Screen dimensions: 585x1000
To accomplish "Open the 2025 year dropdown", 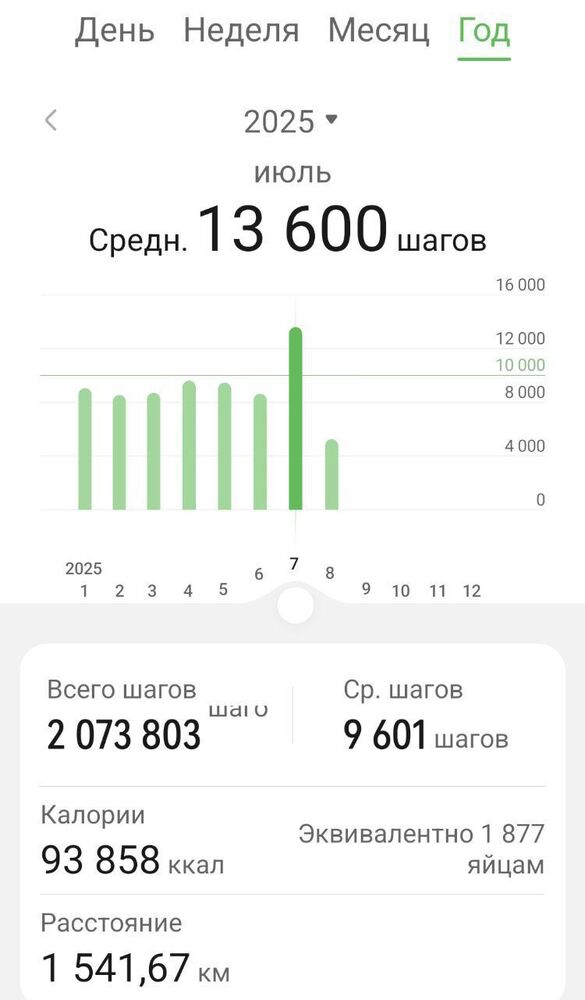I will [x=290, y=121].
